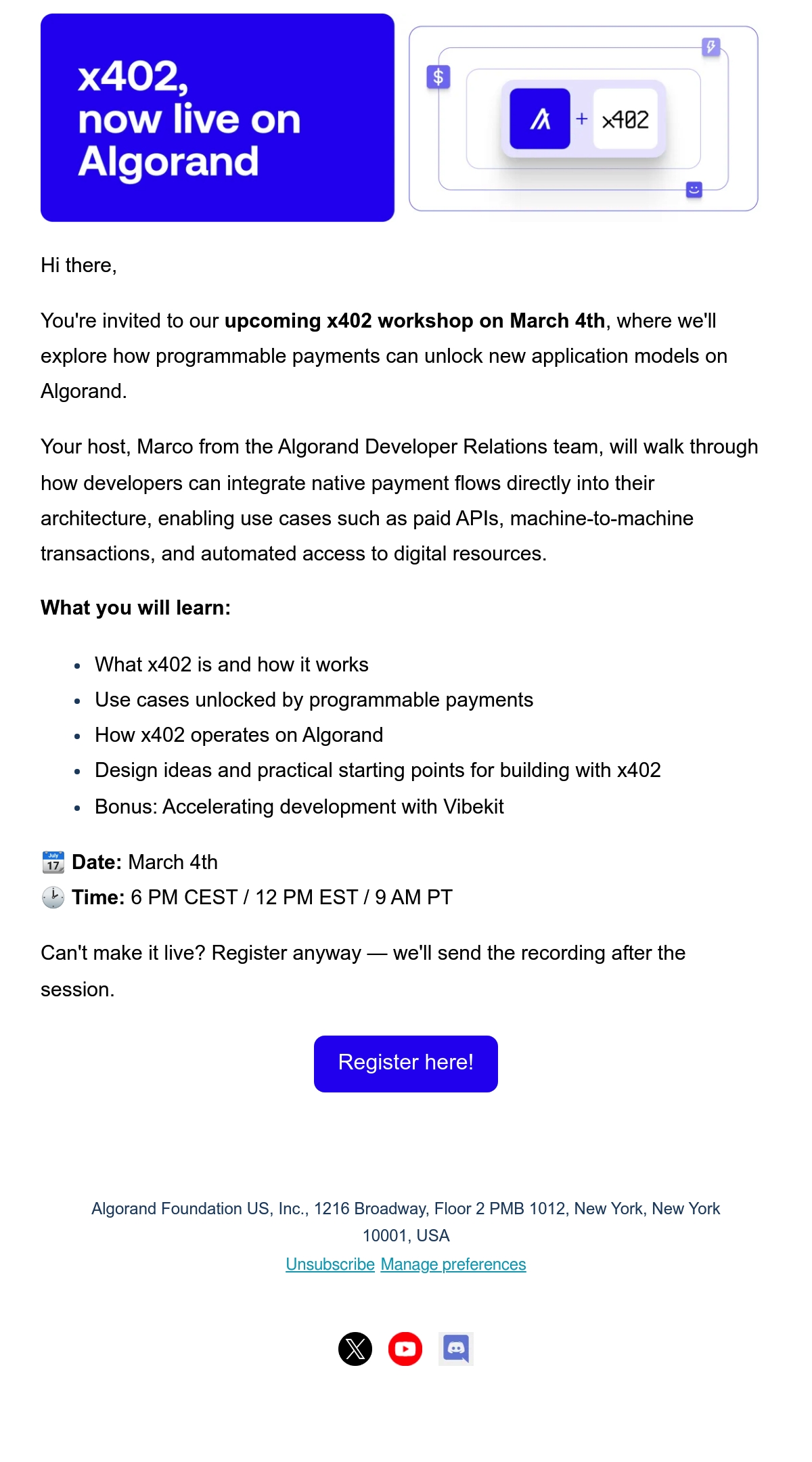Open the Discord server icon
Viewport: 812px width, 1462px height.
pos(456,1349)
